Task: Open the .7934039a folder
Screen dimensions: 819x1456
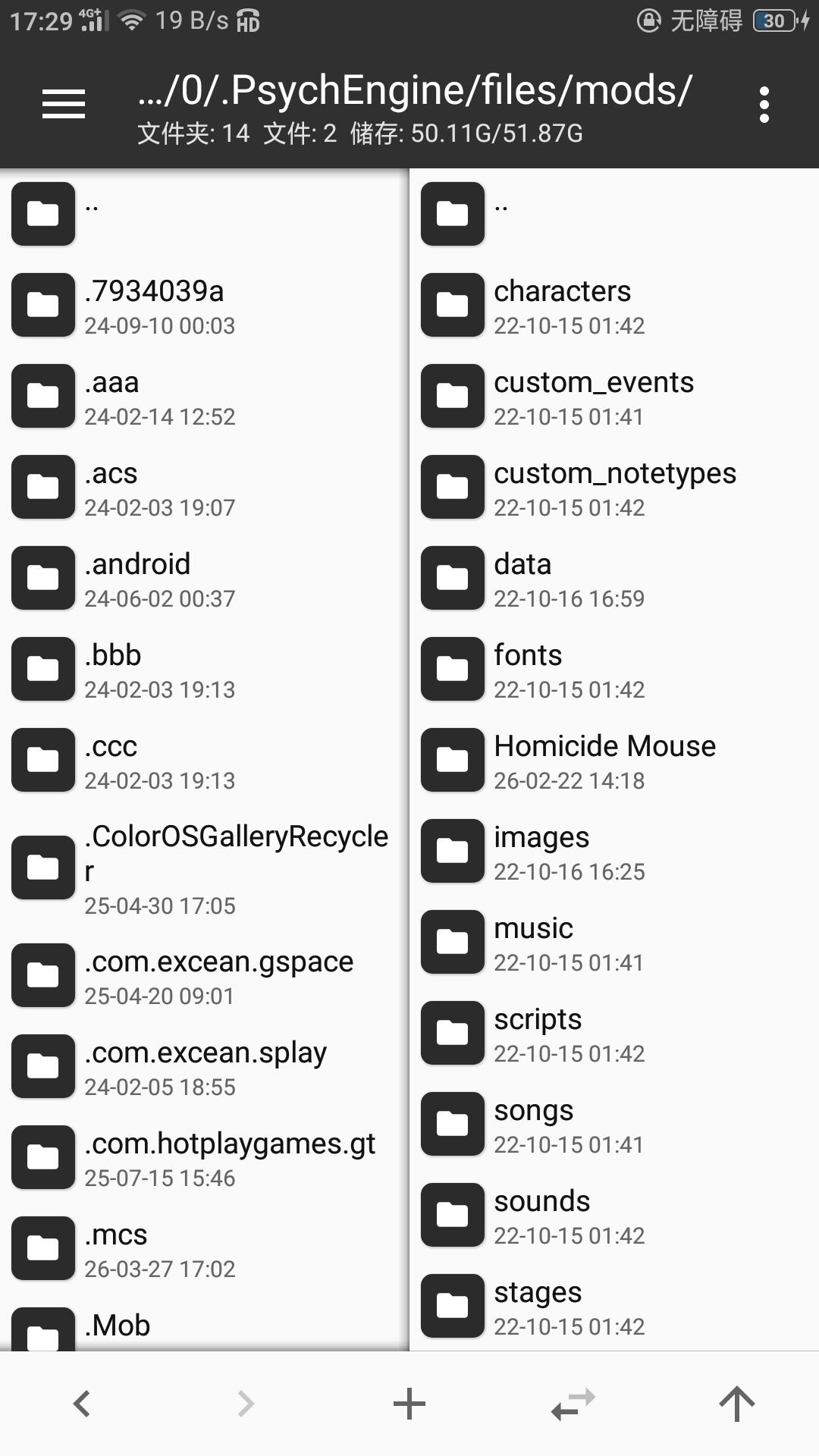Action: 155,305
